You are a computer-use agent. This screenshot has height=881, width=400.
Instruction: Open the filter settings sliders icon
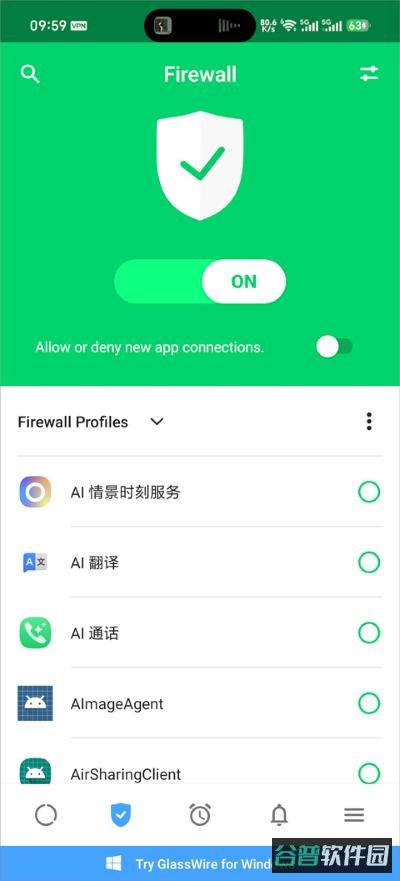(x=369, y=74)
